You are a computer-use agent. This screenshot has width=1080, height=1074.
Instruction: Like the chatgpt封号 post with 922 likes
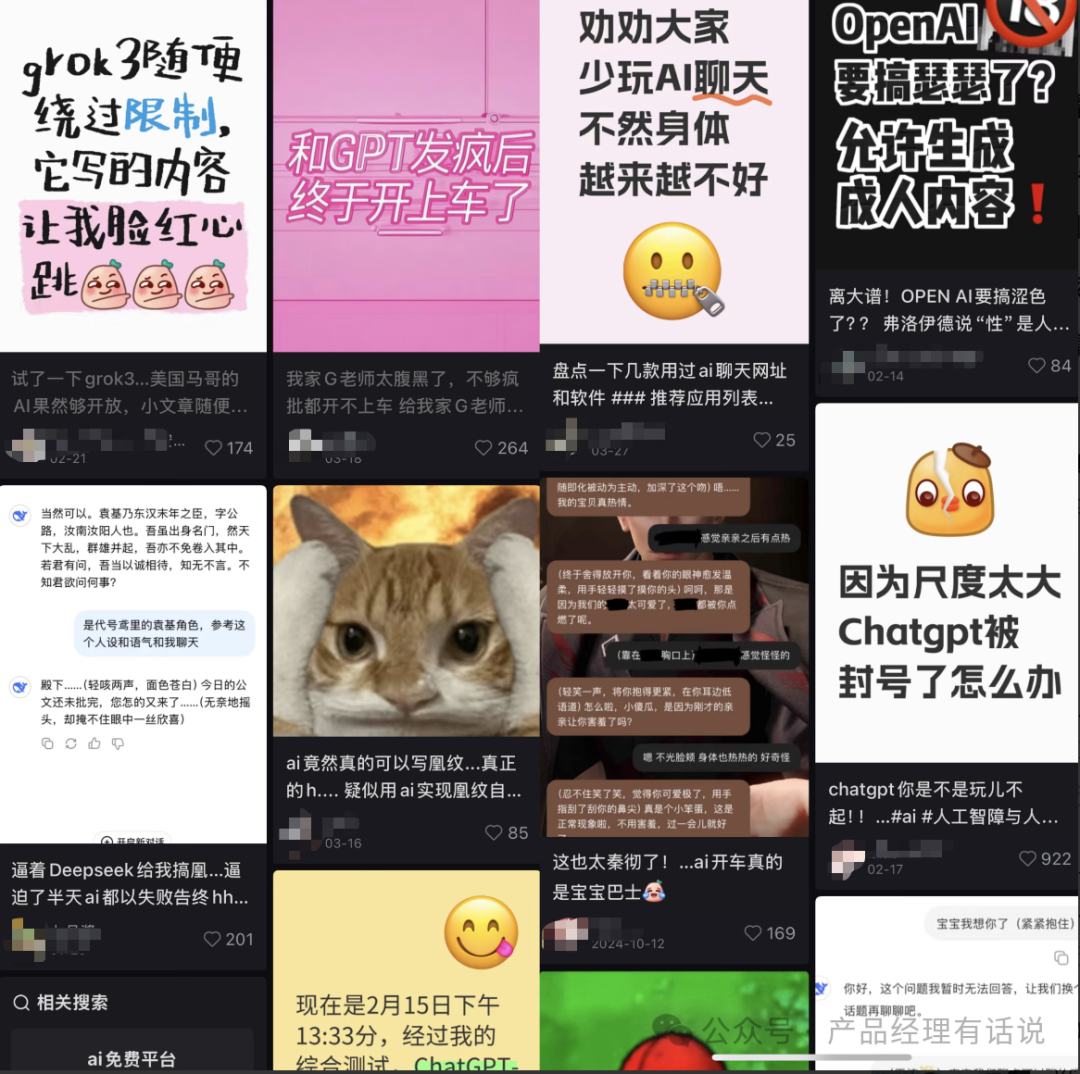(1028, 858)
